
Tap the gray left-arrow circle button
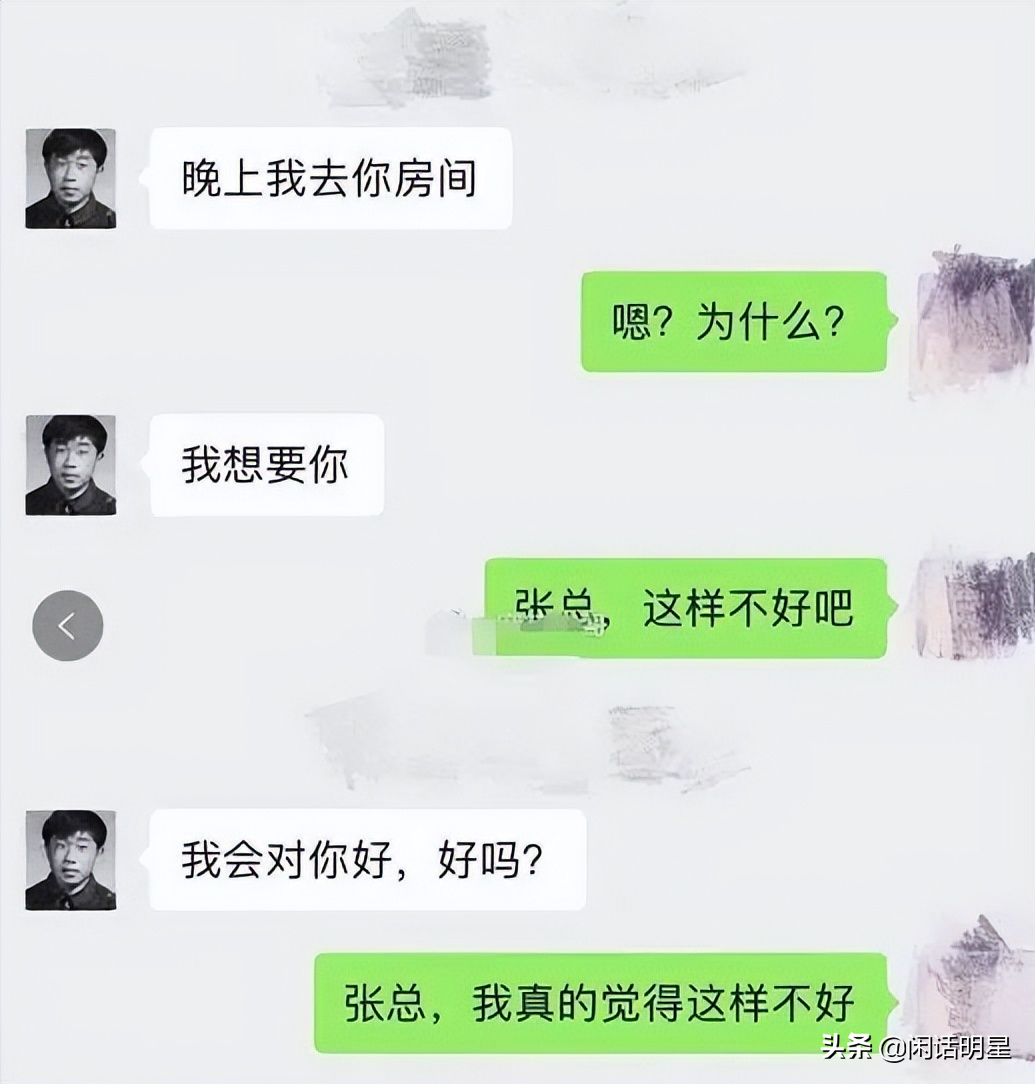pos(67,626)
